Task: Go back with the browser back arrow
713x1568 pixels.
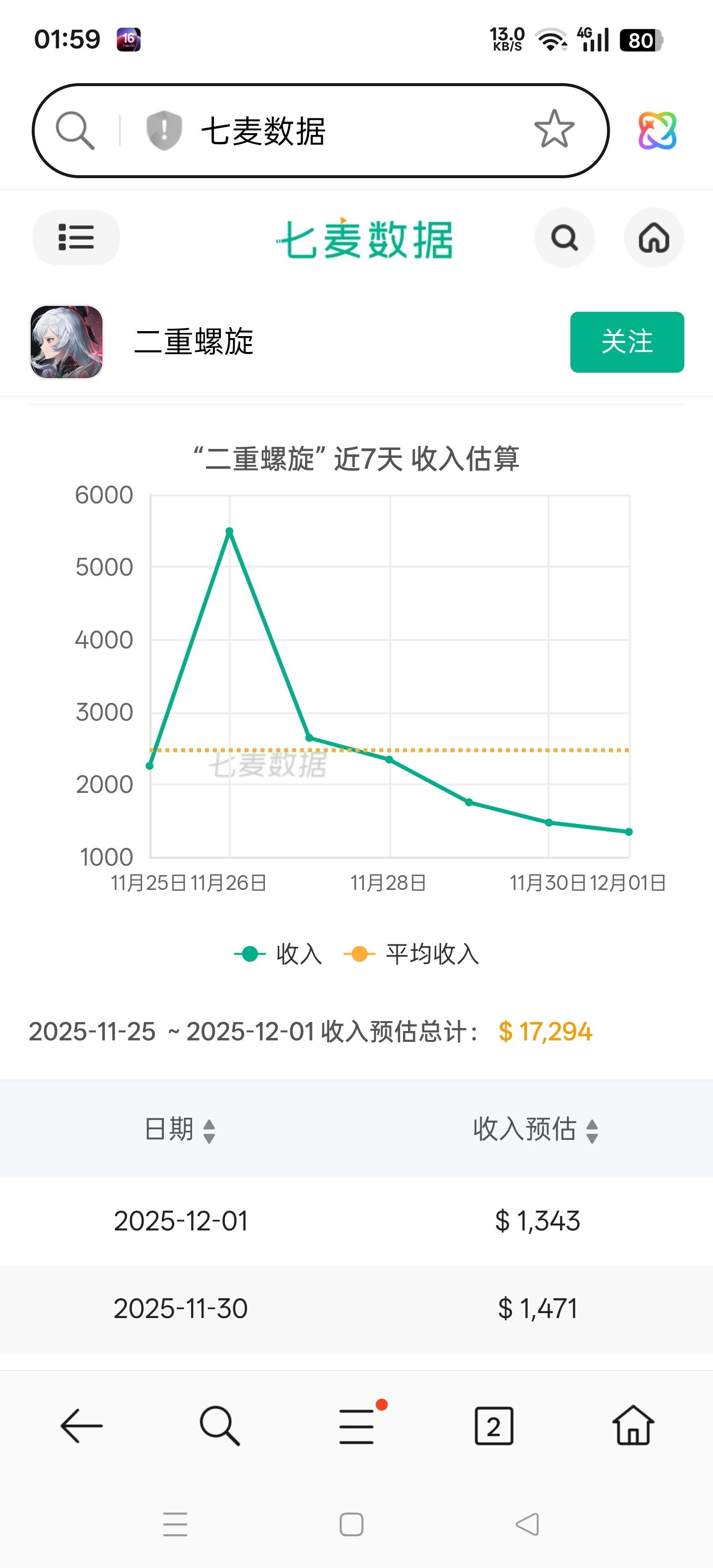Action: click(x=82, y=1425)
